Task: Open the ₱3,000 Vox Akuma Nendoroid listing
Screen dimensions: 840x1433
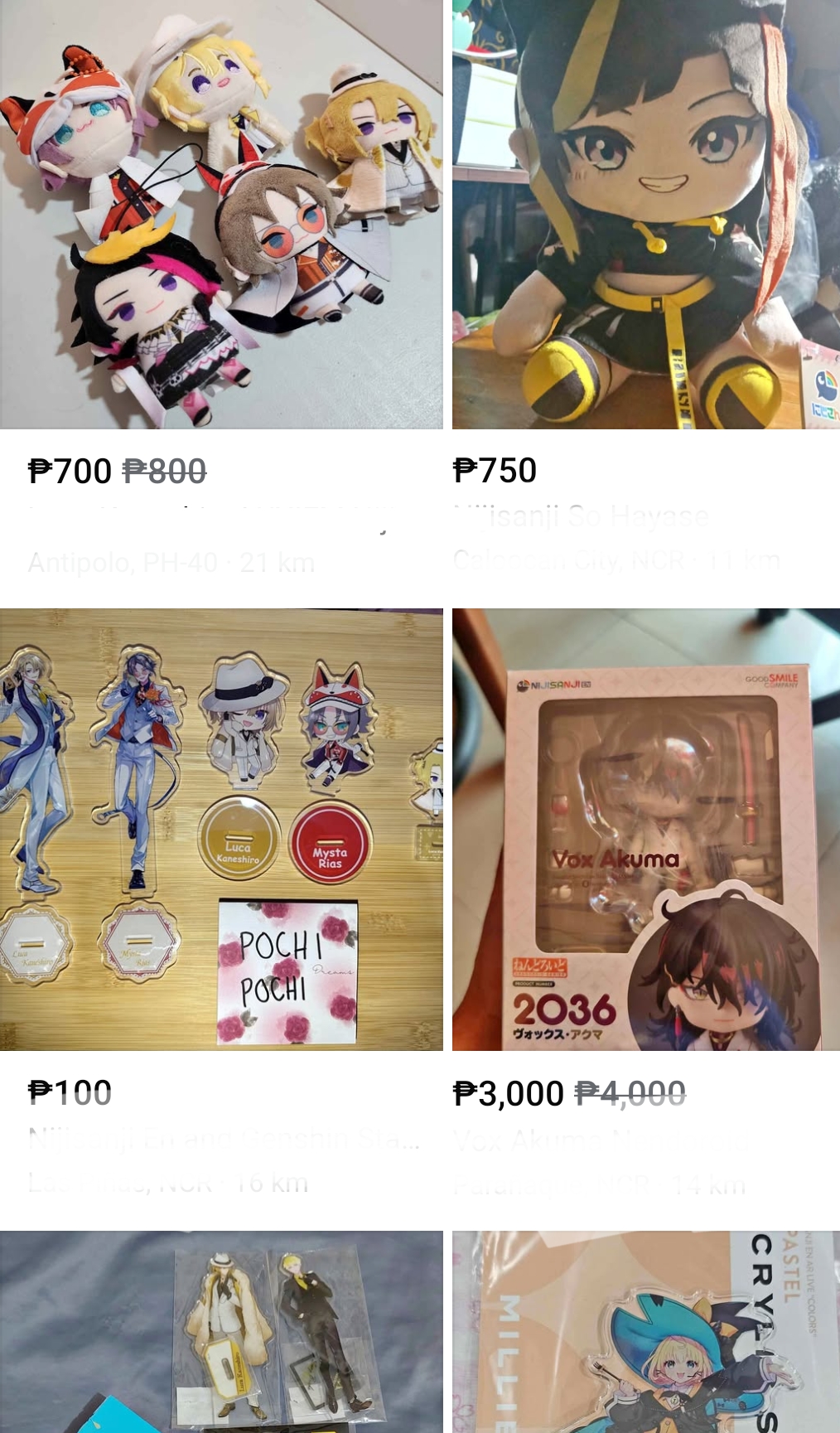Action: [645, 829]
